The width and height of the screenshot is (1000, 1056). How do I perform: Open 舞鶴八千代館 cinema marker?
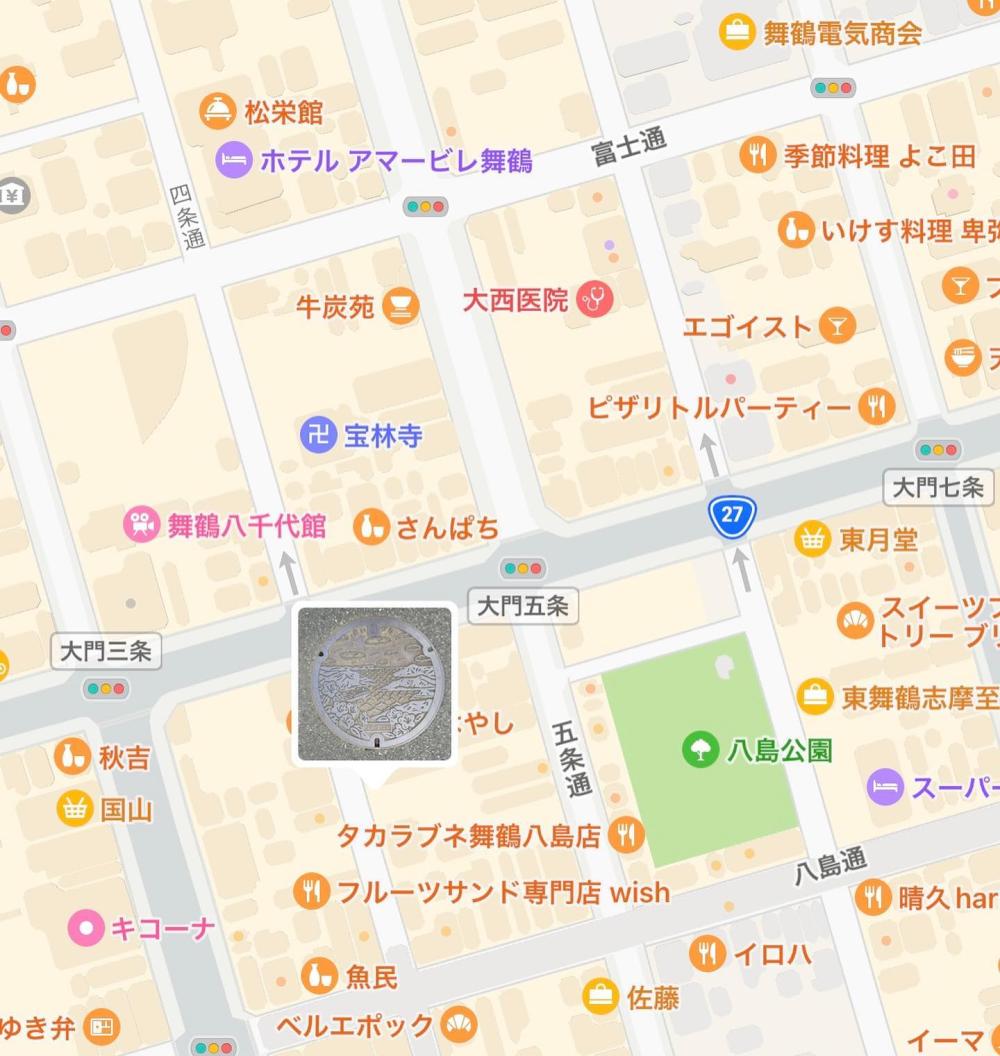click(x=142, y=524)
